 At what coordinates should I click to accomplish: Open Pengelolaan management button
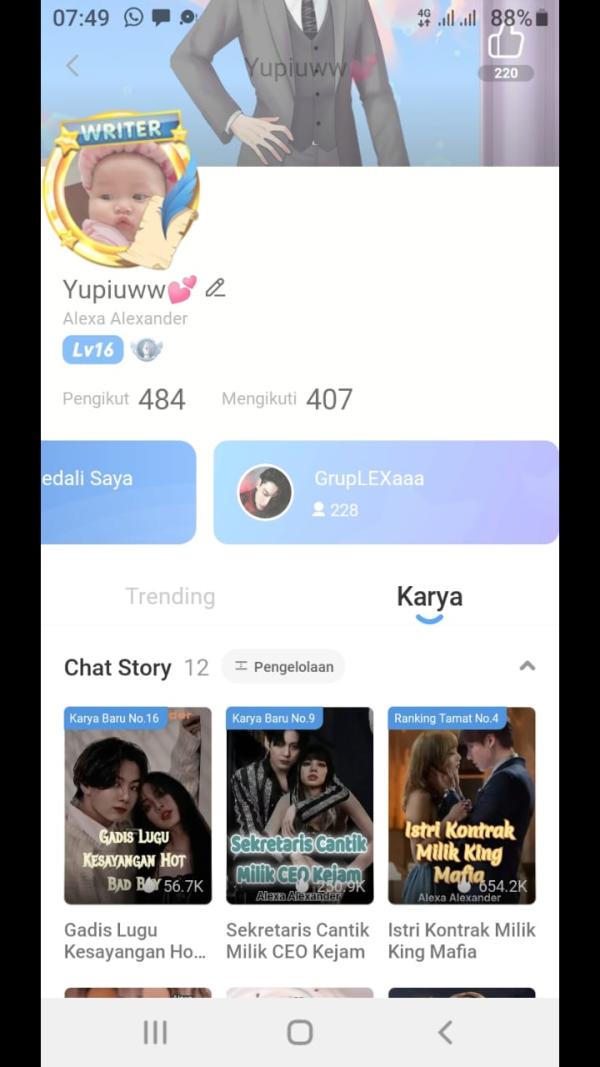pos(283,667)
